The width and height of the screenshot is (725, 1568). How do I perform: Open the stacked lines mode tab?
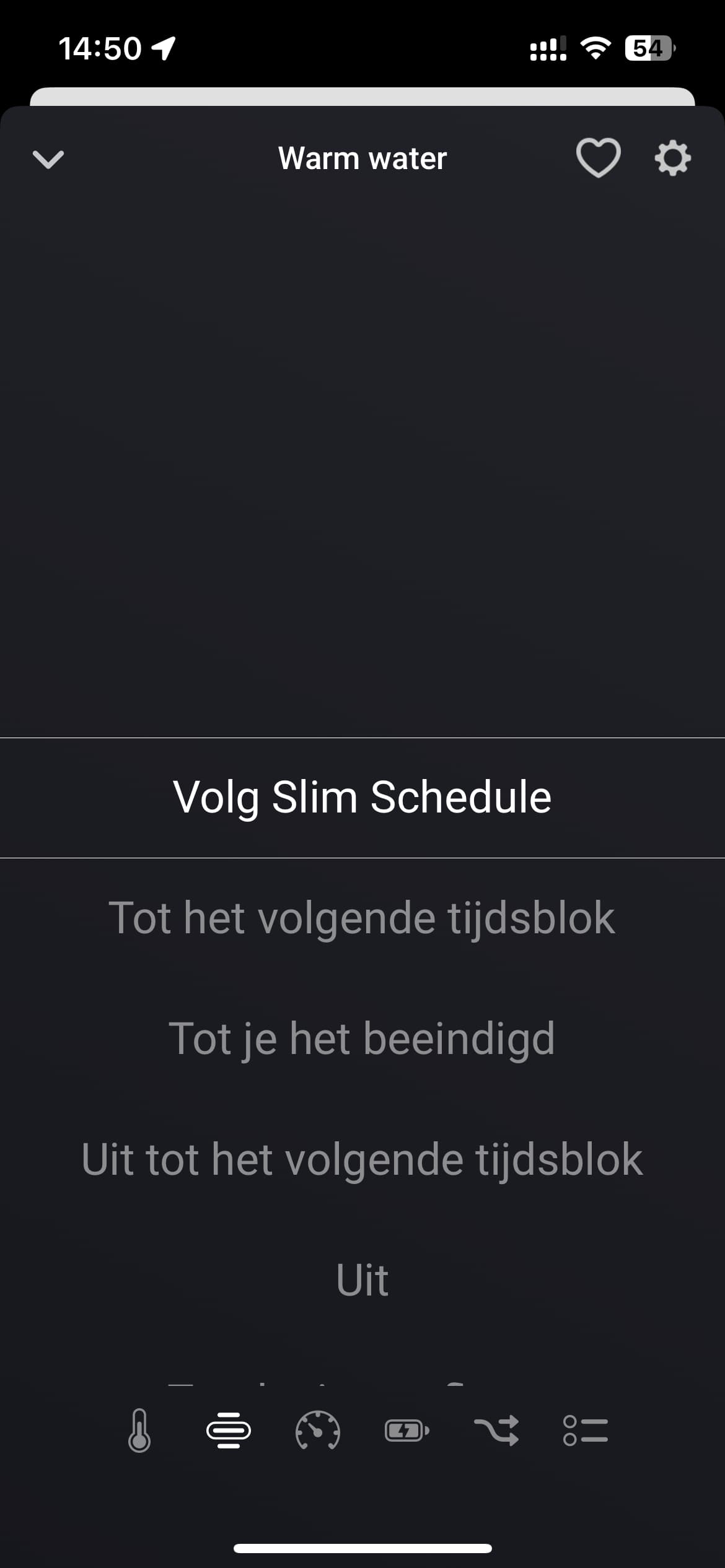click(229, 1431)
